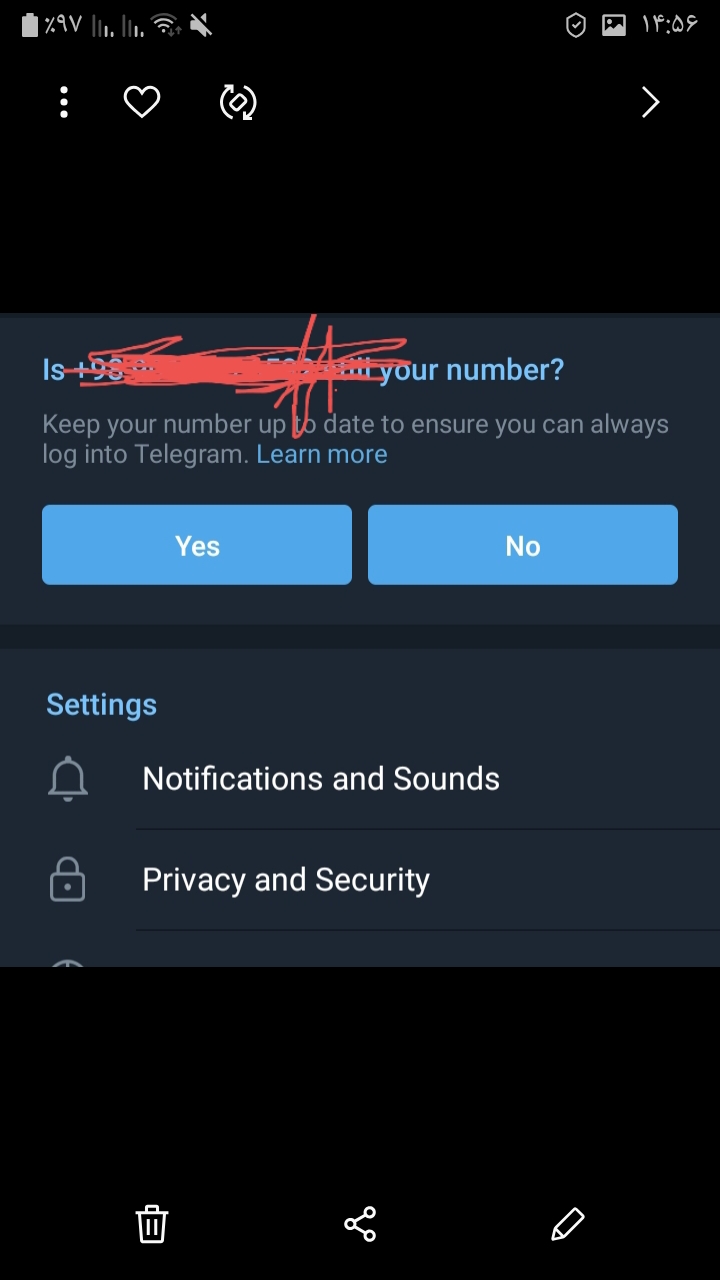Image resolution: width=720 pixels, height=1280 pixels.
Task: Go back using the arrow chevron
Action: [x=650, y=102]
